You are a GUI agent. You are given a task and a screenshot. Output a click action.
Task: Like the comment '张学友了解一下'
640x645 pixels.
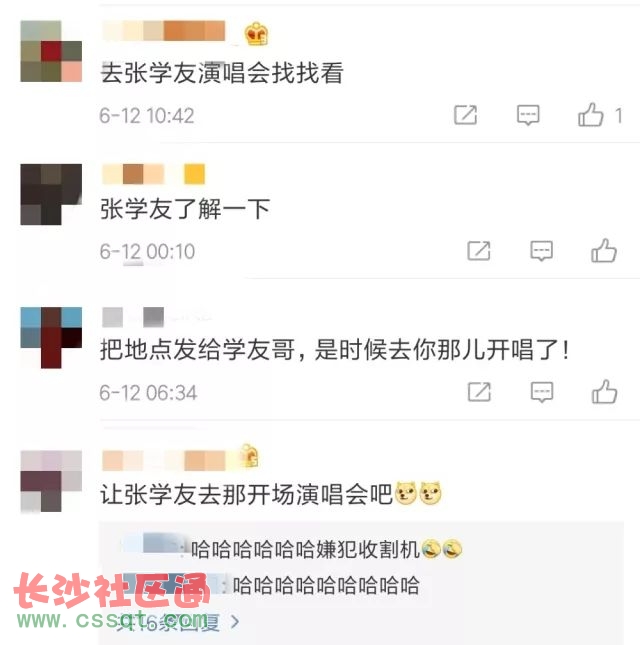pyautogui.click(x=604, y=250)
